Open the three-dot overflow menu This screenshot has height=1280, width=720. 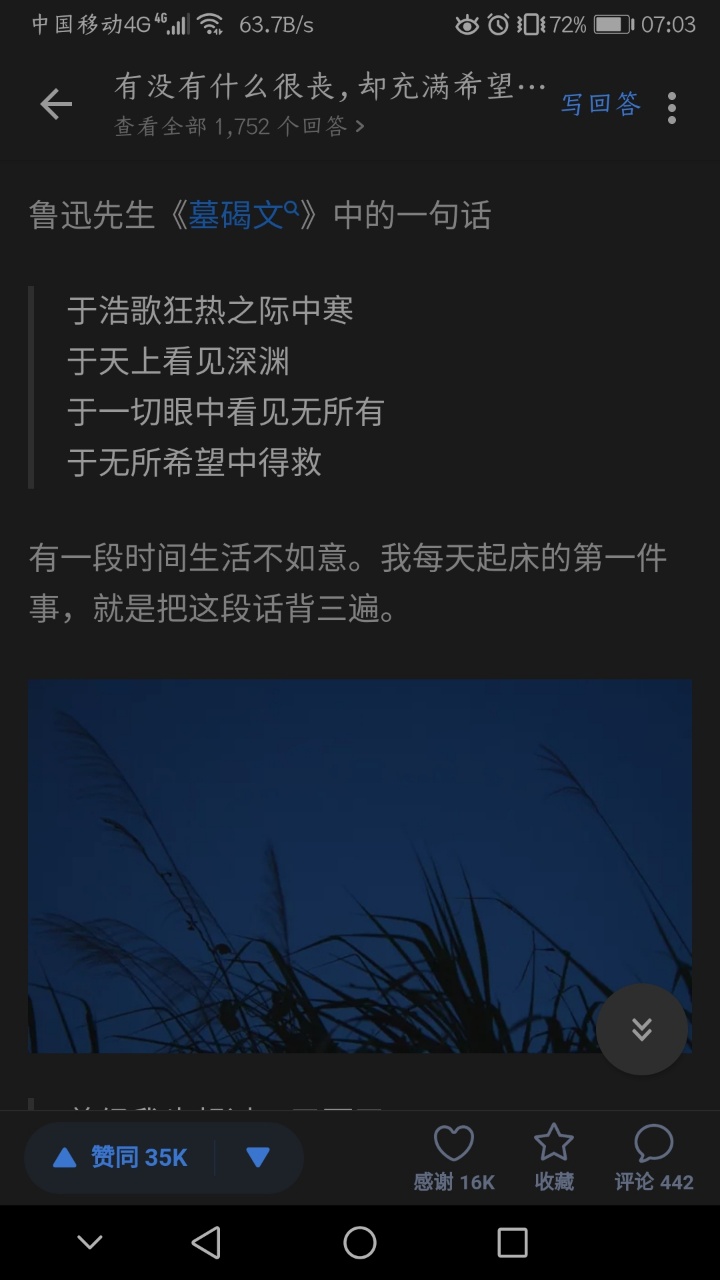pos(671,106)
